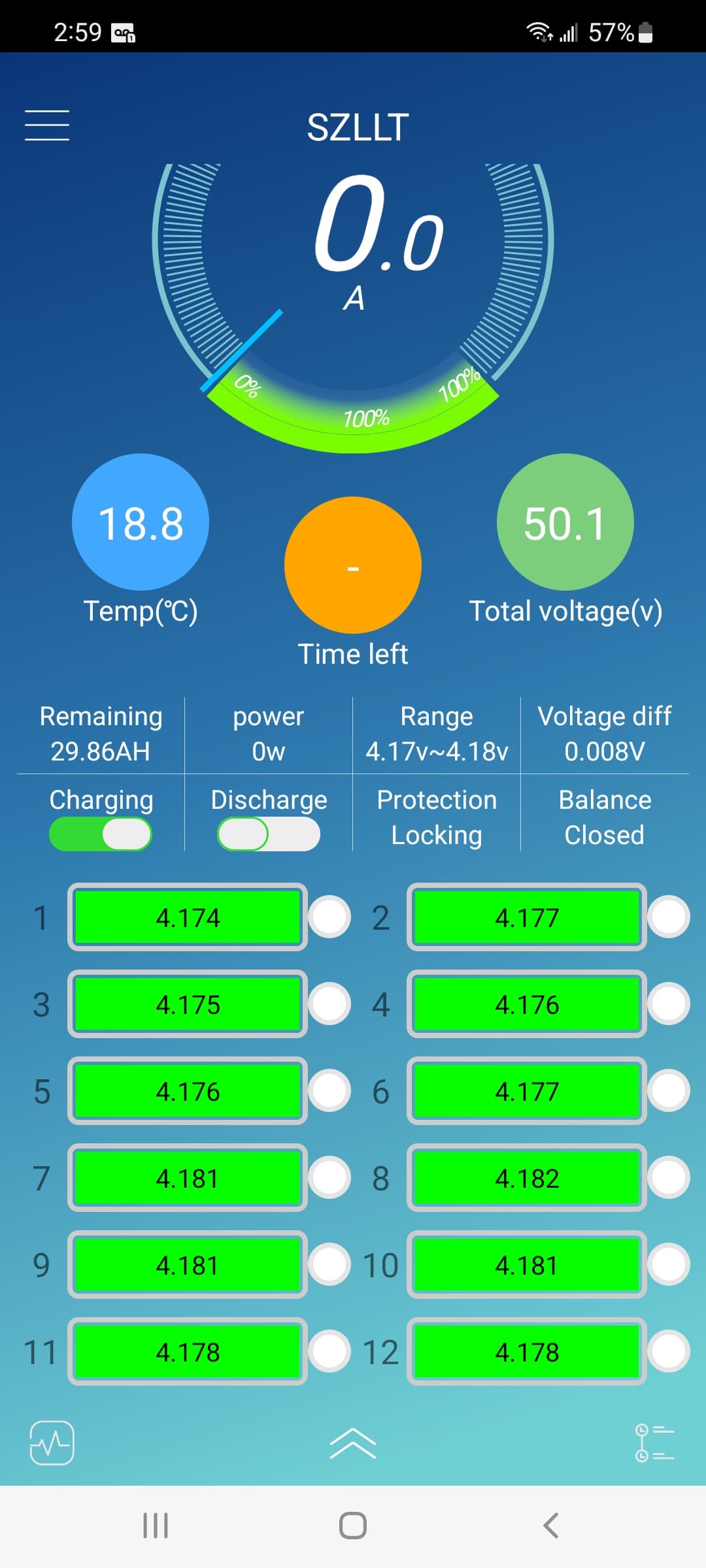Open the waveform chart icon
Image resolution: width=706 pixels, height=1568 pixels.
click(x=52, y=1443)
